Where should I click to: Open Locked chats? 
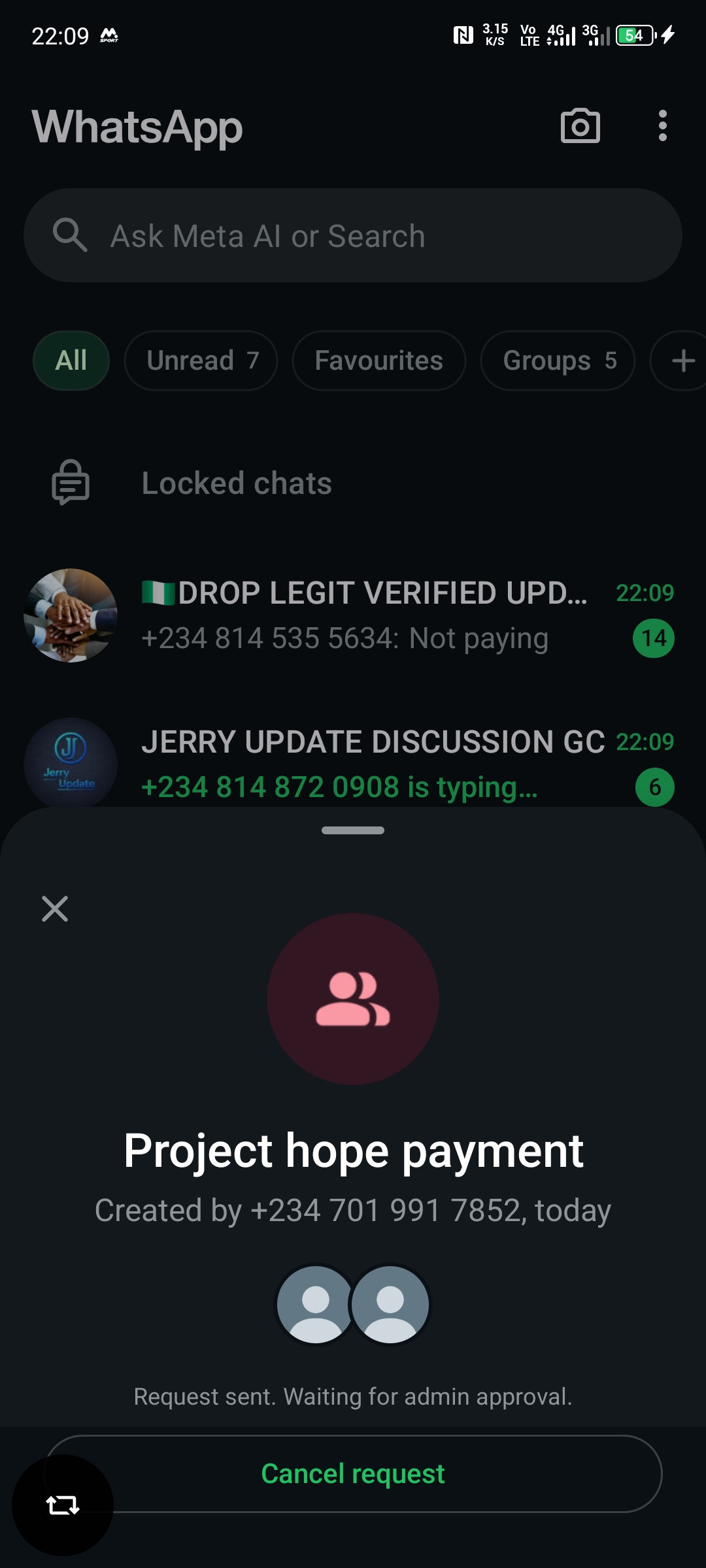237,483
